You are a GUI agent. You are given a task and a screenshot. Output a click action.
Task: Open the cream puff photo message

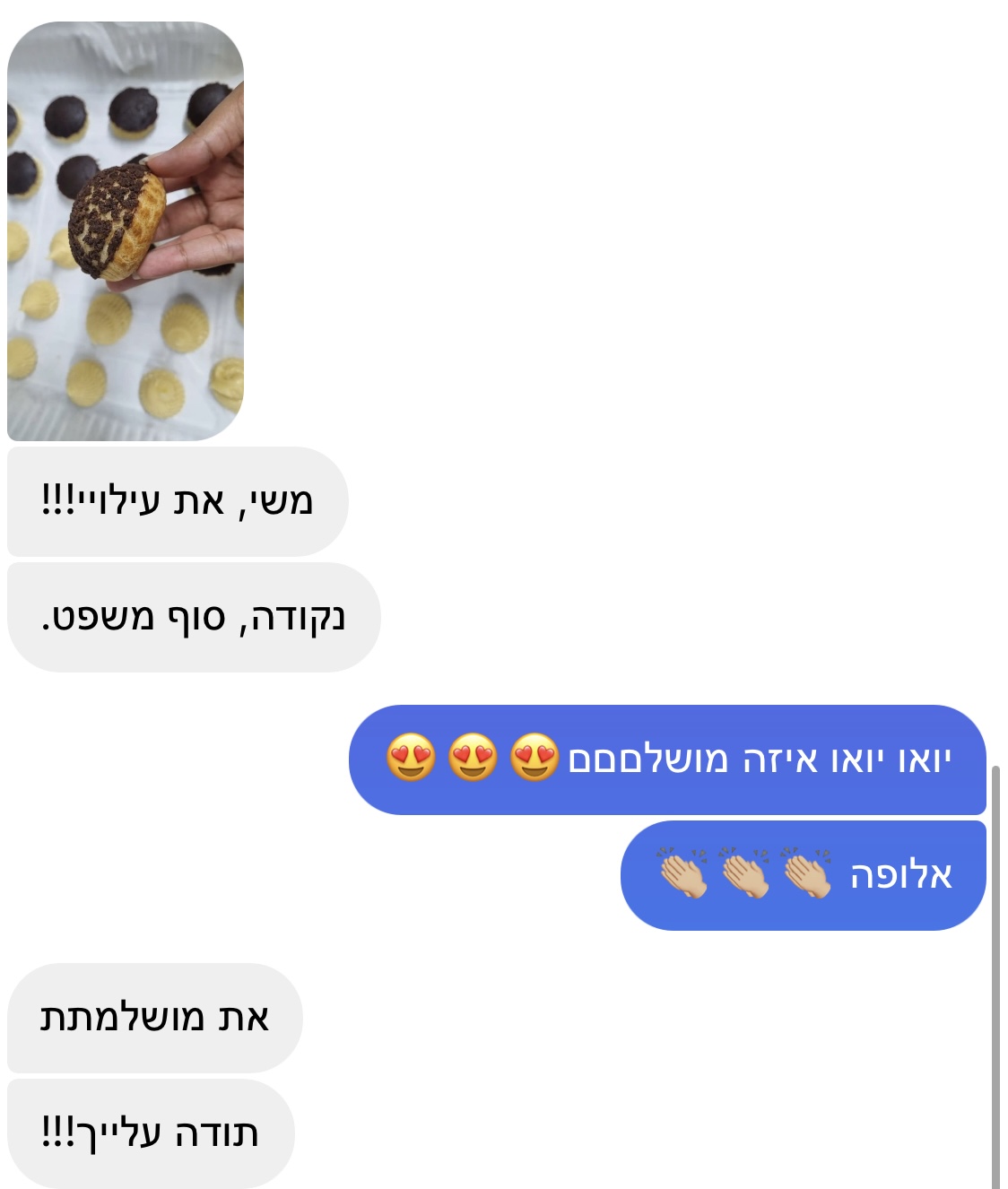tap(126, 231)
